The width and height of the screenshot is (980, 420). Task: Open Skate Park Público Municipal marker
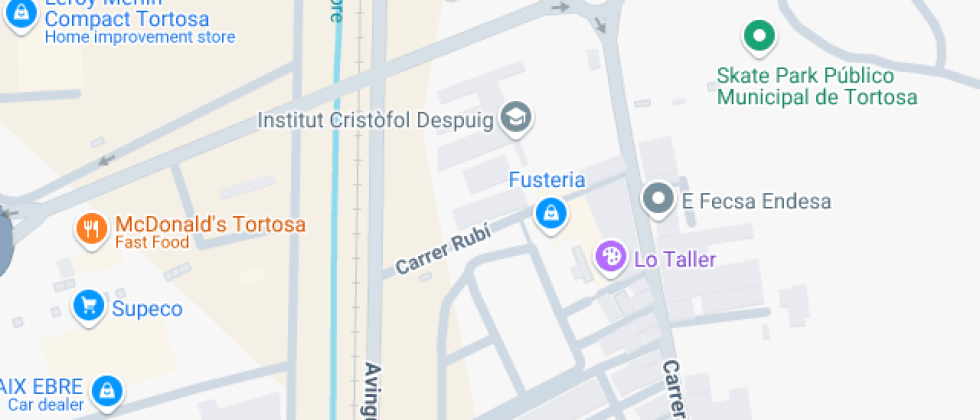(759, 38)
